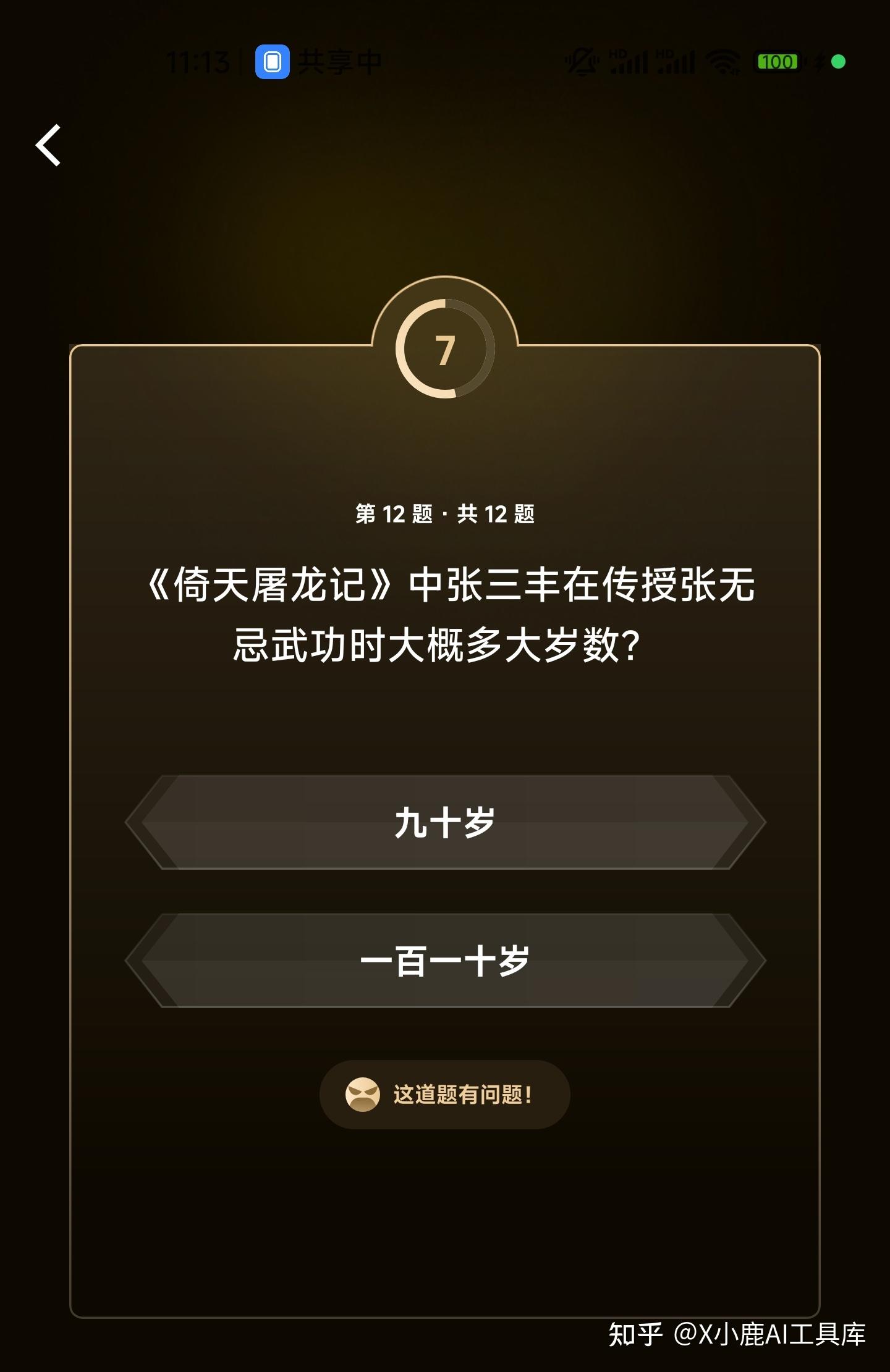The width and height of the screenshot is (890, 1372).
Task: Tap the blue screen-sharing icon in status bar
Action: click(272, 60)
